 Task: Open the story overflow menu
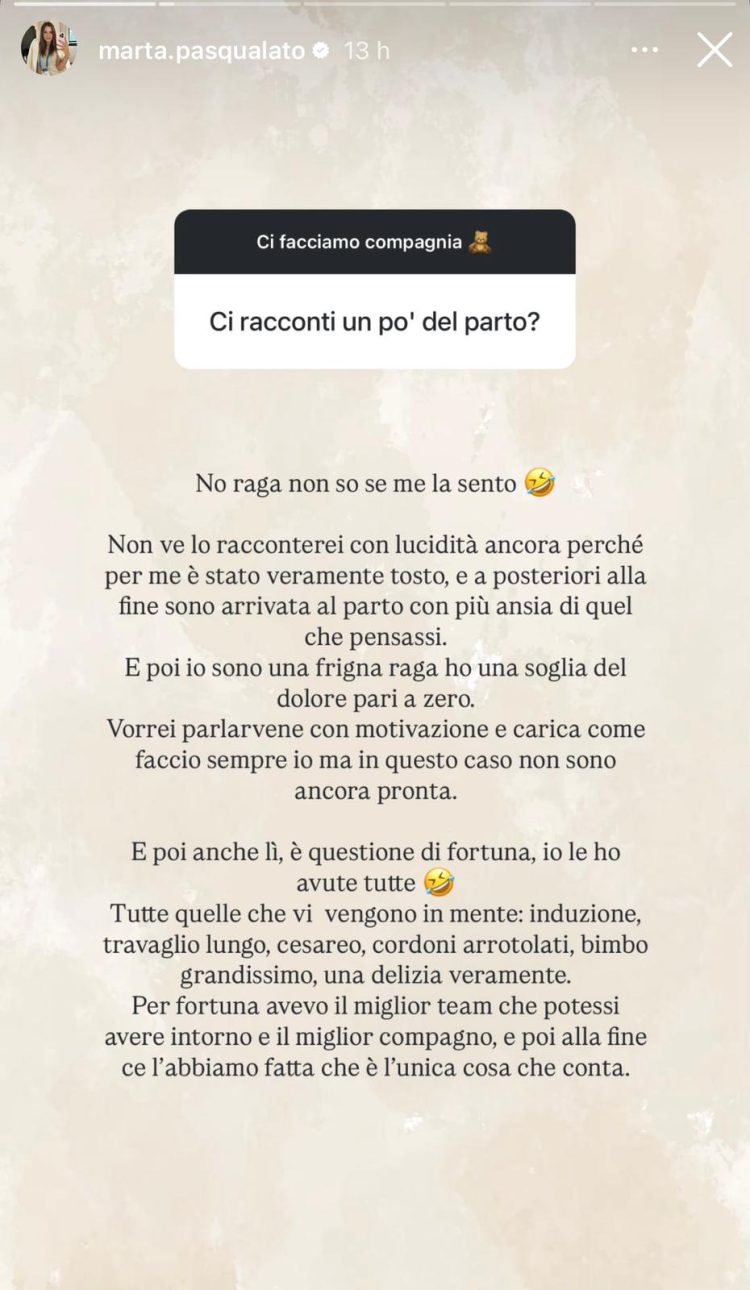click(x=645, y=49)
